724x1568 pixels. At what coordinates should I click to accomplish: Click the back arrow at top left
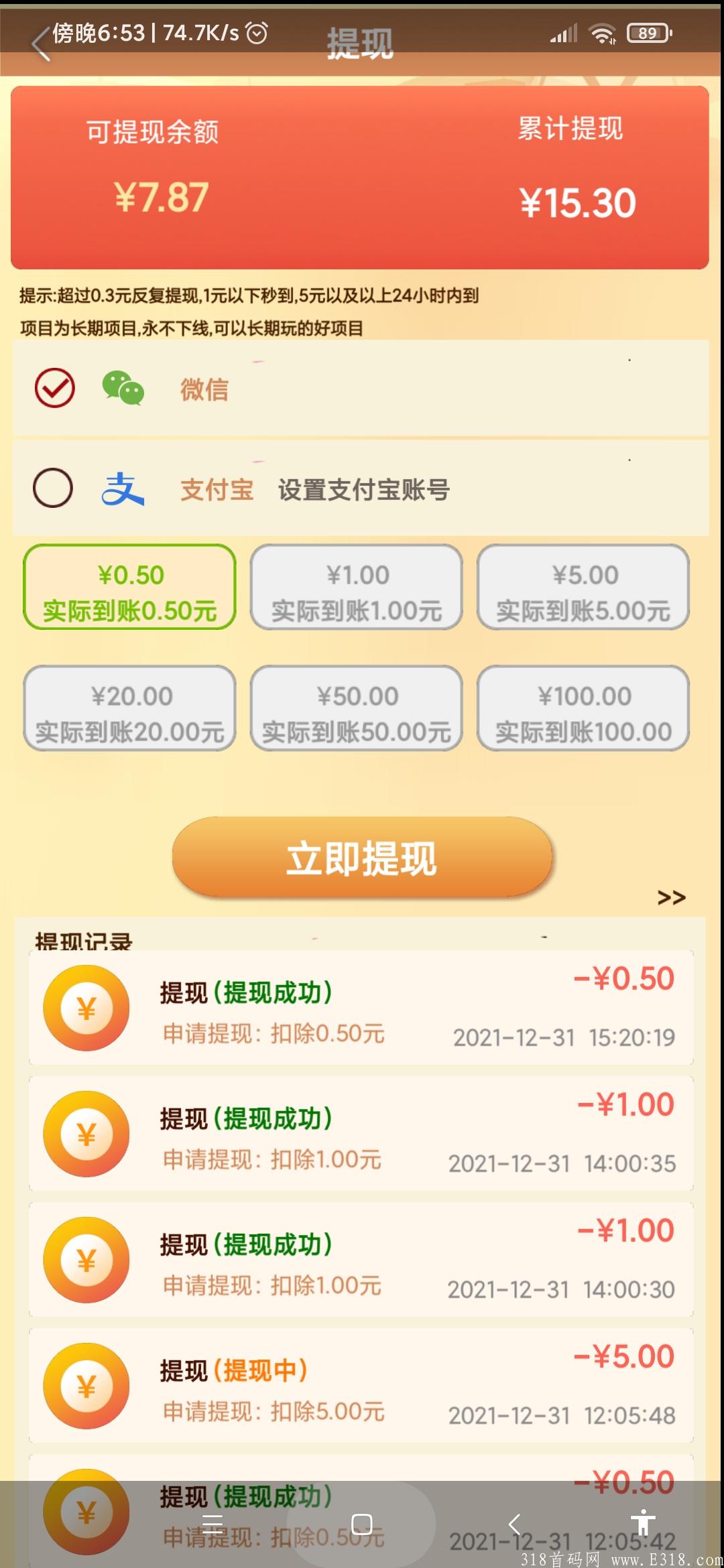42,42
